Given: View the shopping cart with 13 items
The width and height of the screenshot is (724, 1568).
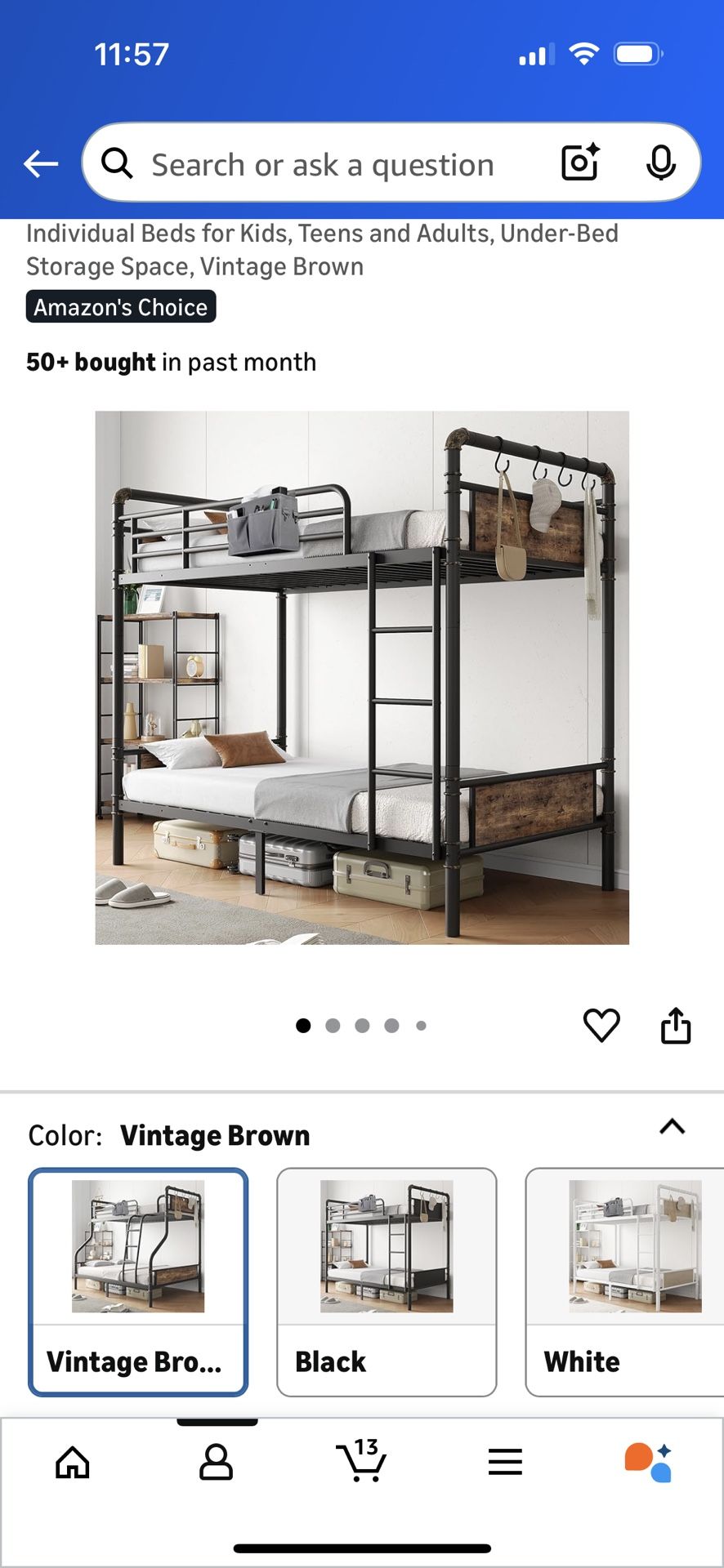Looking at the screenshot, I should [361, 1462].
